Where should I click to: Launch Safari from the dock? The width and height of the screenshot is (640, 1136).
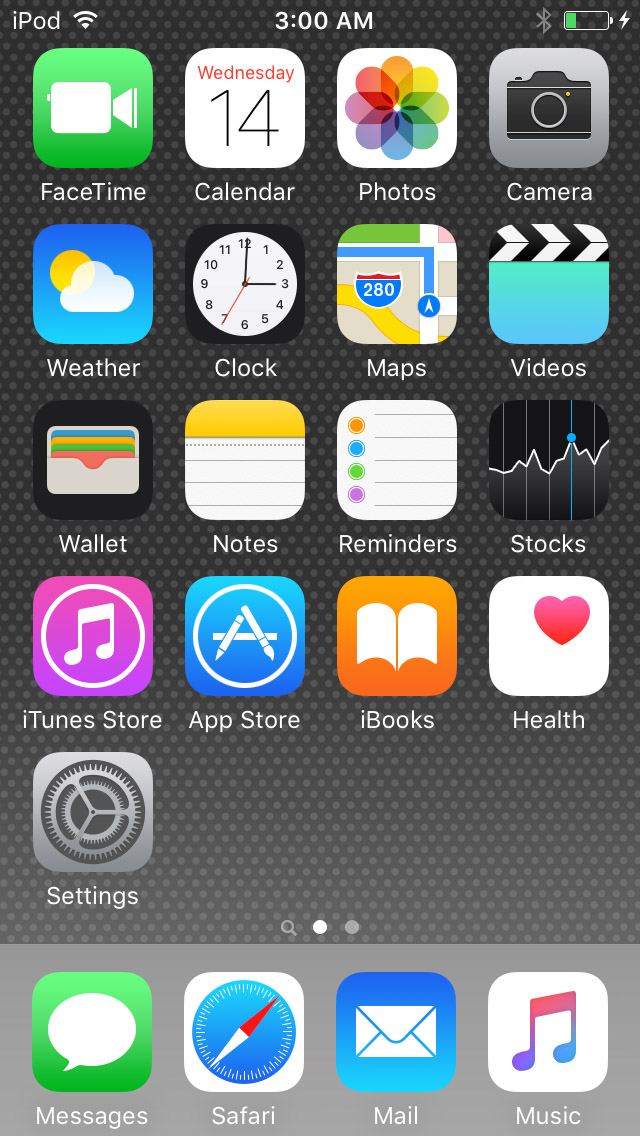tap(244, 1032)
